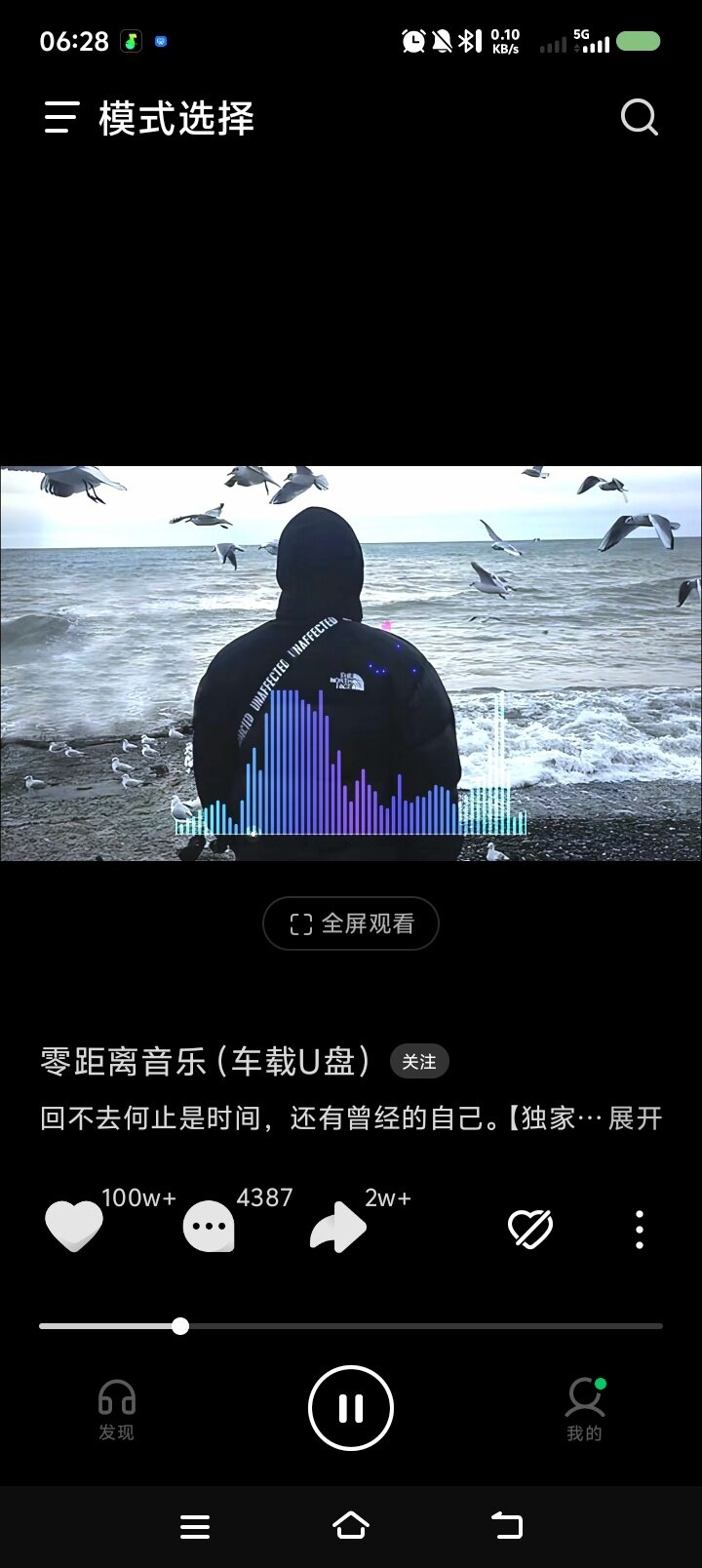
Task: Follow 零距离音乐 with the 关注 button
Action: [x=419, y=1062]
